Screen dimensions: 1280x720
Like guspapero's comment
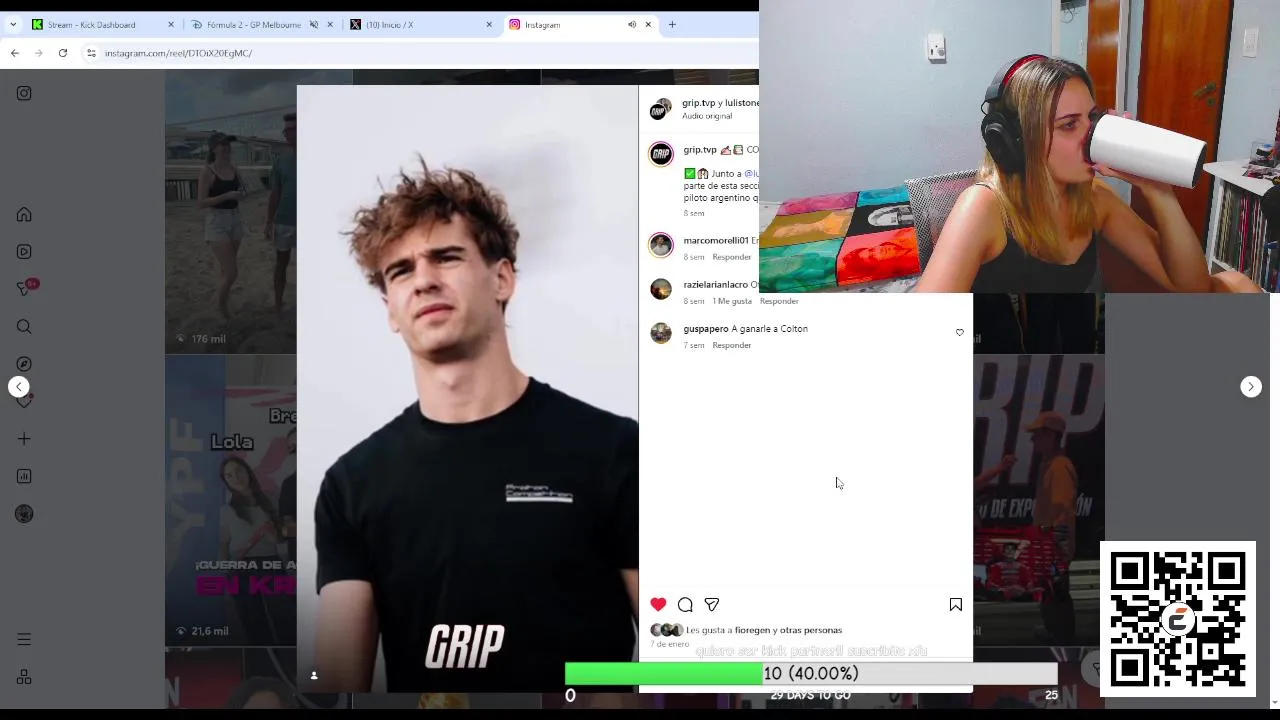pos(959,332)
